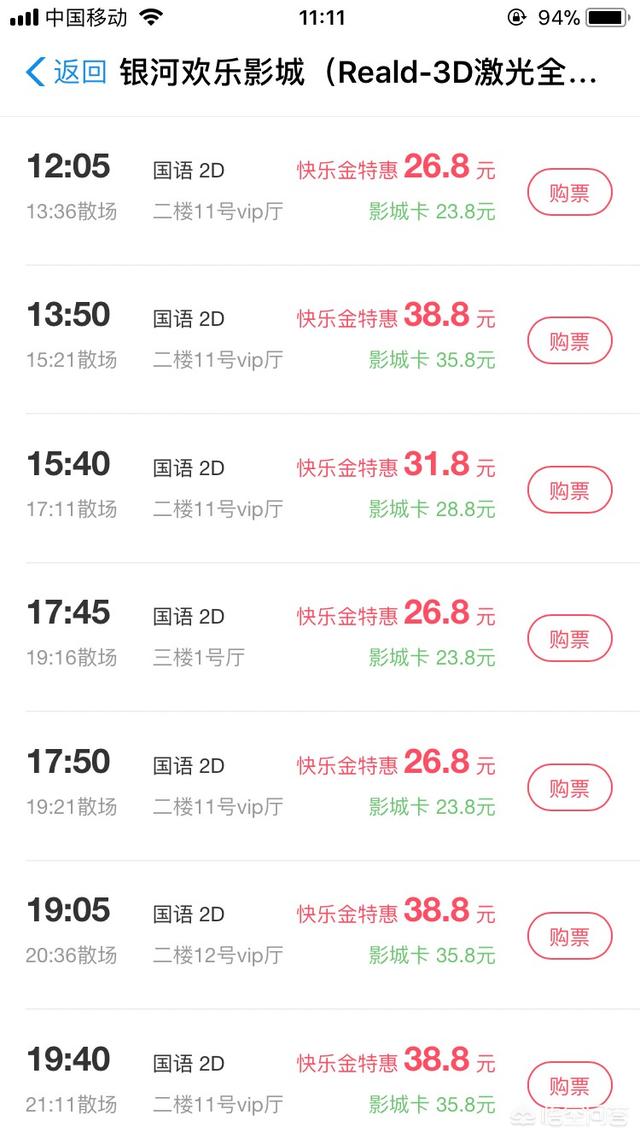The height and width of the screenshot is (1138, 640).
Task: Select 购票 on the 17:45 screening
Action: click(x=570, y=639)
